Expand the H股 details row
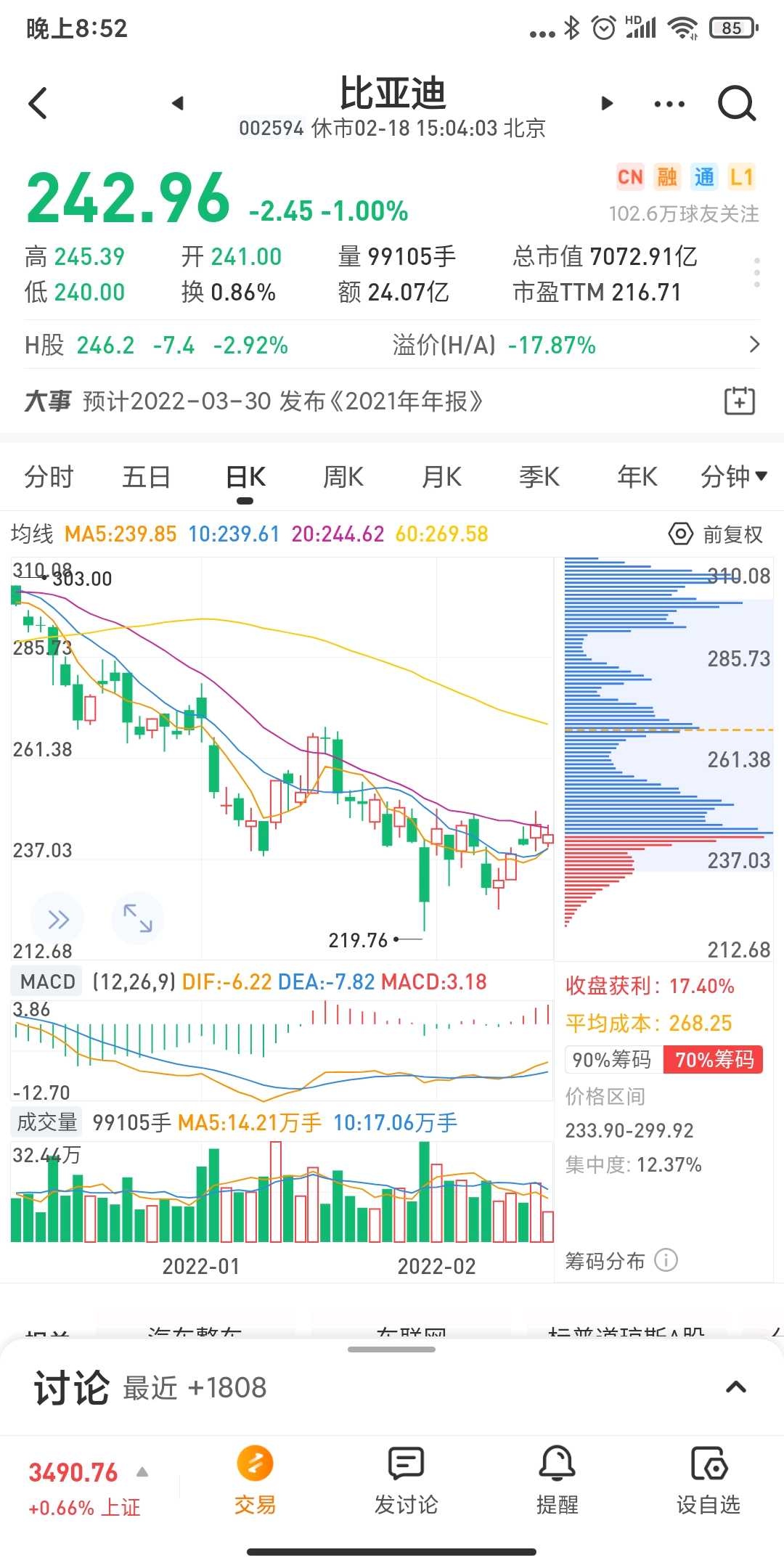This screenshot has width=784, height=1568. [754, 344]
